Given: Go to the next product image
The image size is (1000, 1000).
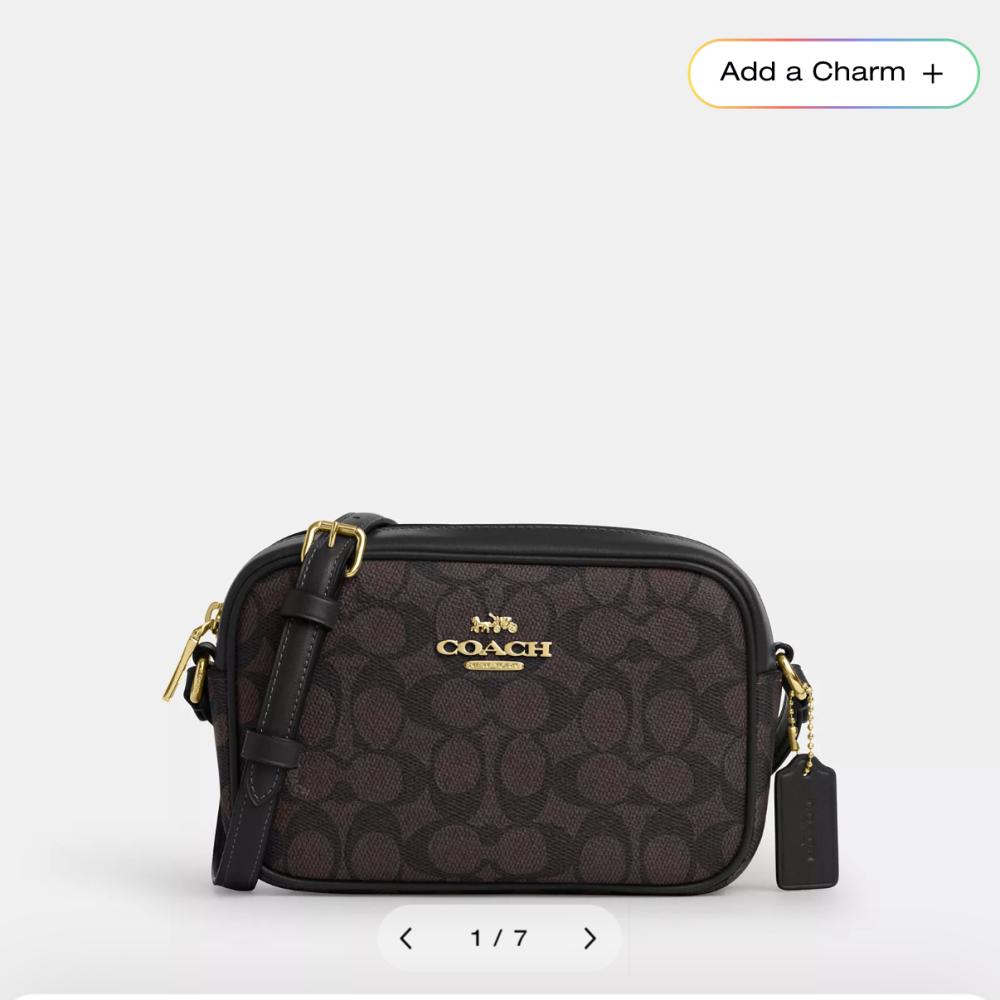Looking at the screenshot, I should (x=590, y=938).
